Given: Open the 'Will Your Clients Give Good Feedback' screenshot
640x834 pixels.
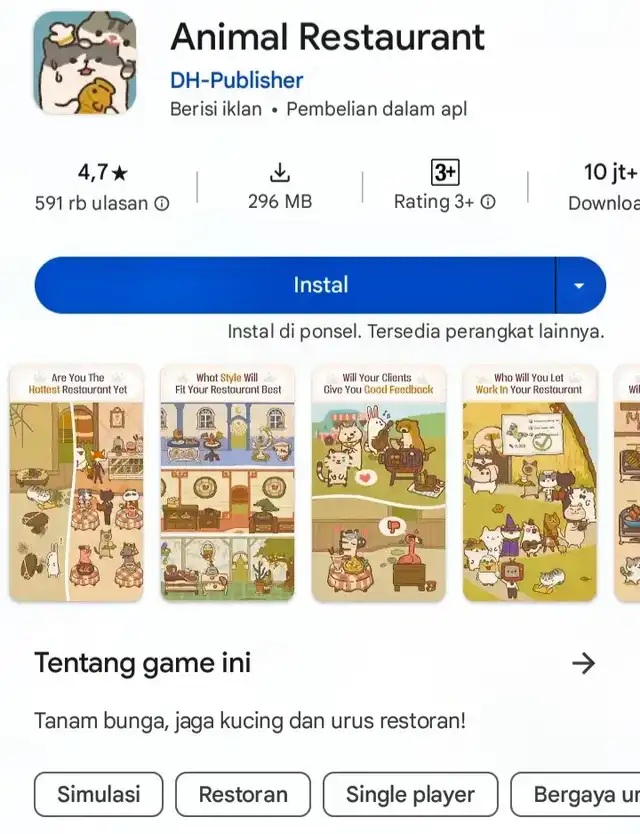Looking at the screenshot, I should pos(378,483).
